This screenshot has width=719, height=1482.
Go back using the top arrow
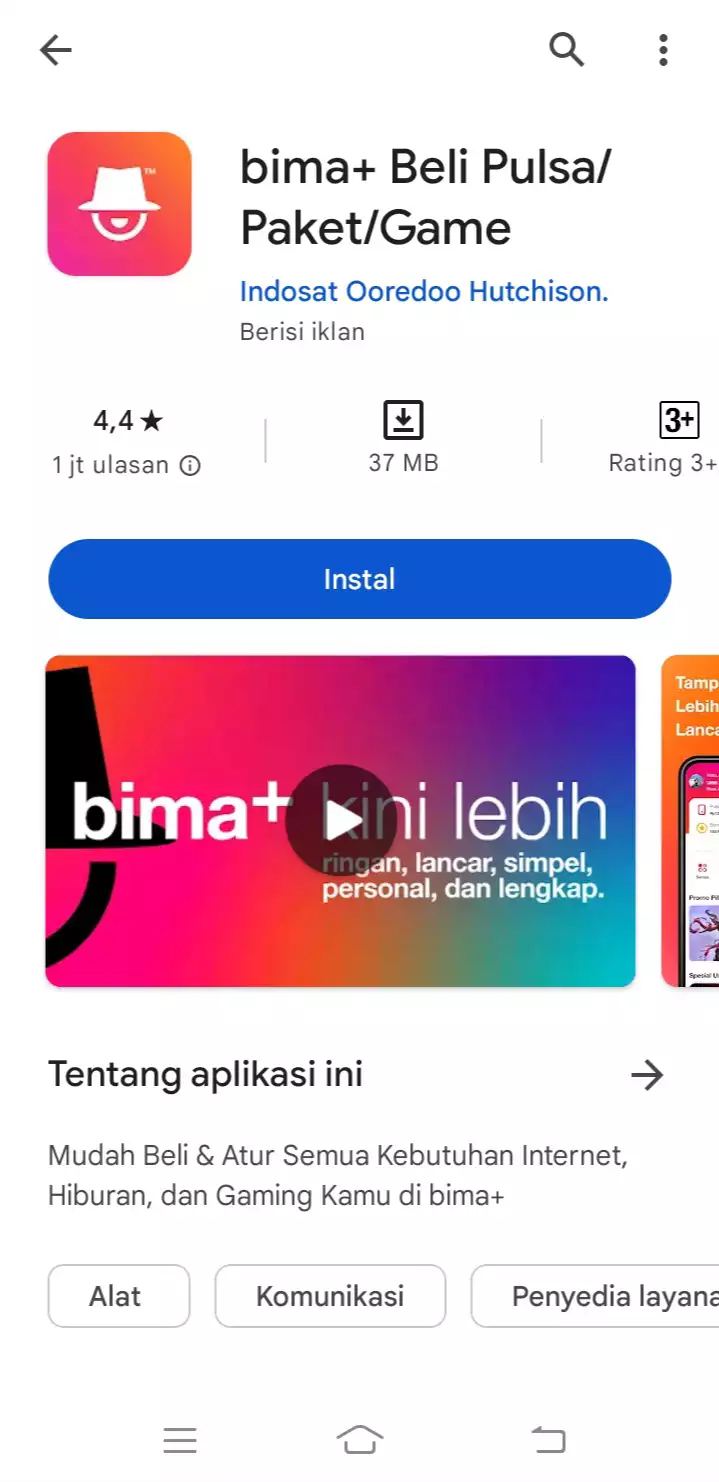pos(56,50)
